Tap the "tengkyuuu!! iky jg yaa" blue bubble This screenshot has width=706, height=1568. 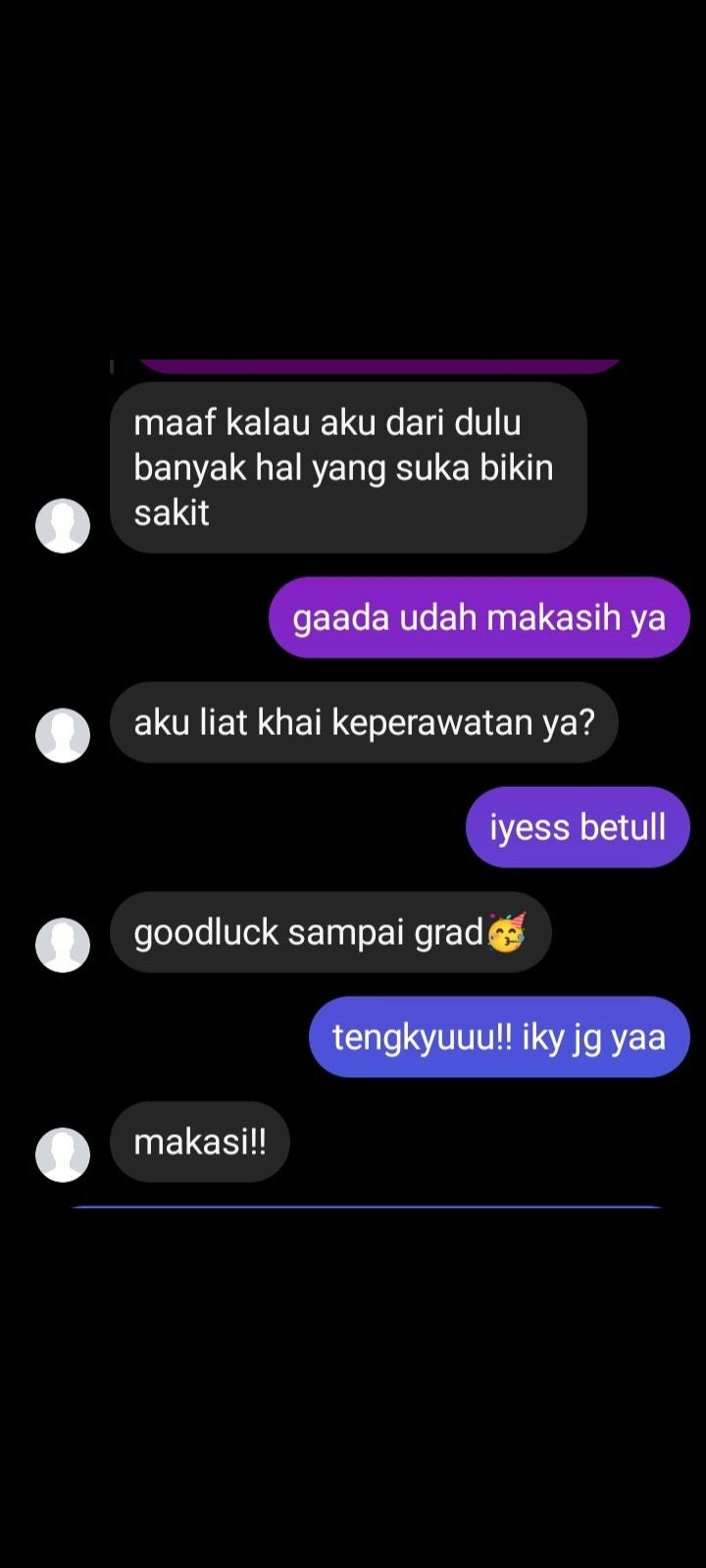tap(498, 1036)
